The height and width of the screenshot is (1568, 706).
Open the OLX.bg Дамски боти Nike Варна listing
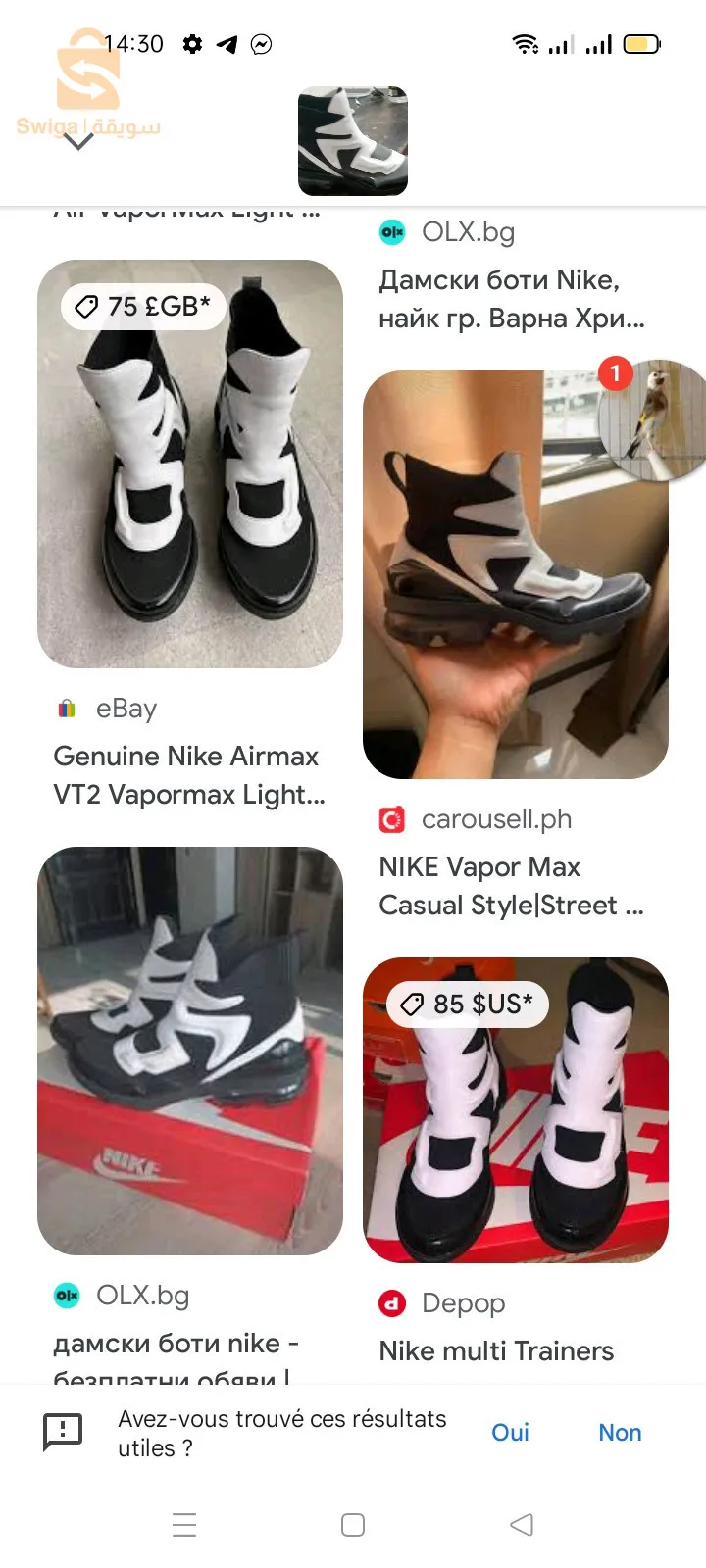coord(512,299)
